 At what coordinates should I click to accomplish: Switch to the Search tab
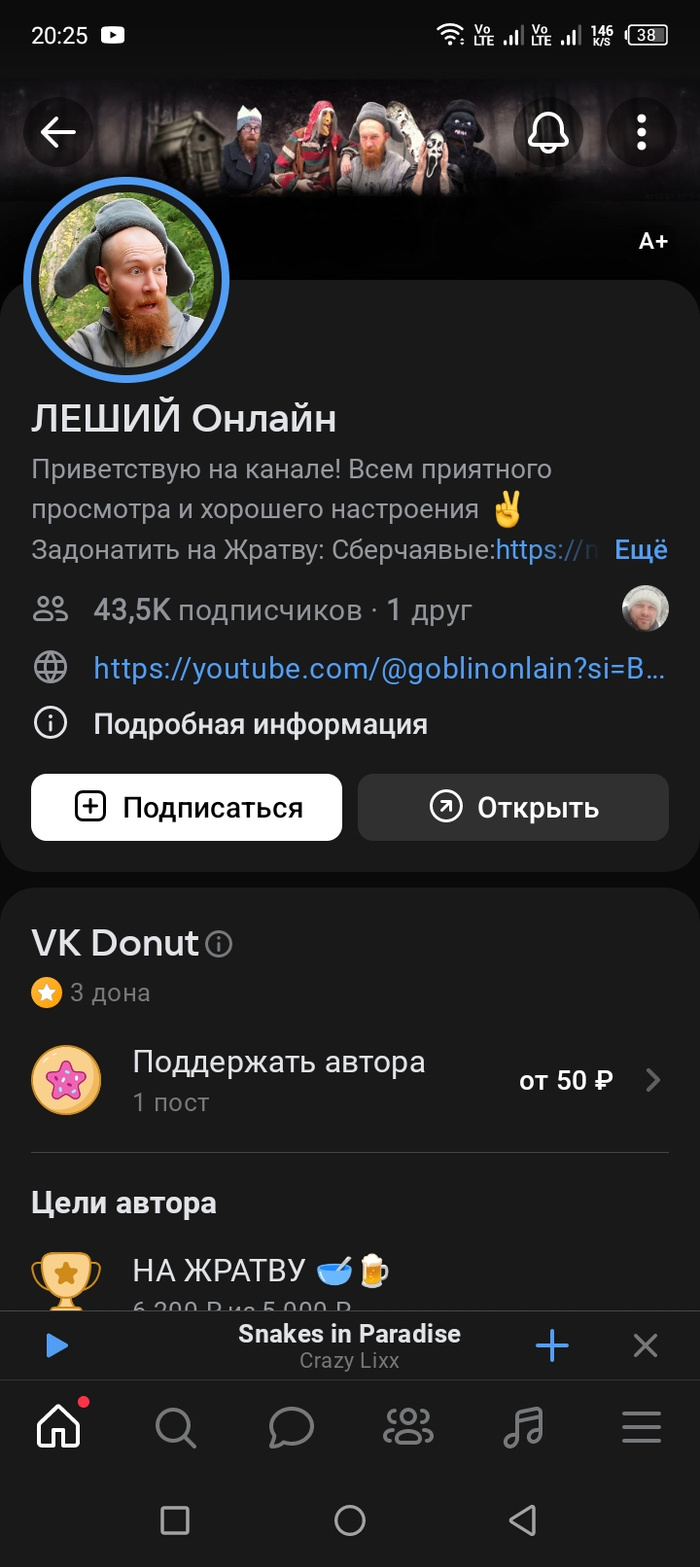175,1427
